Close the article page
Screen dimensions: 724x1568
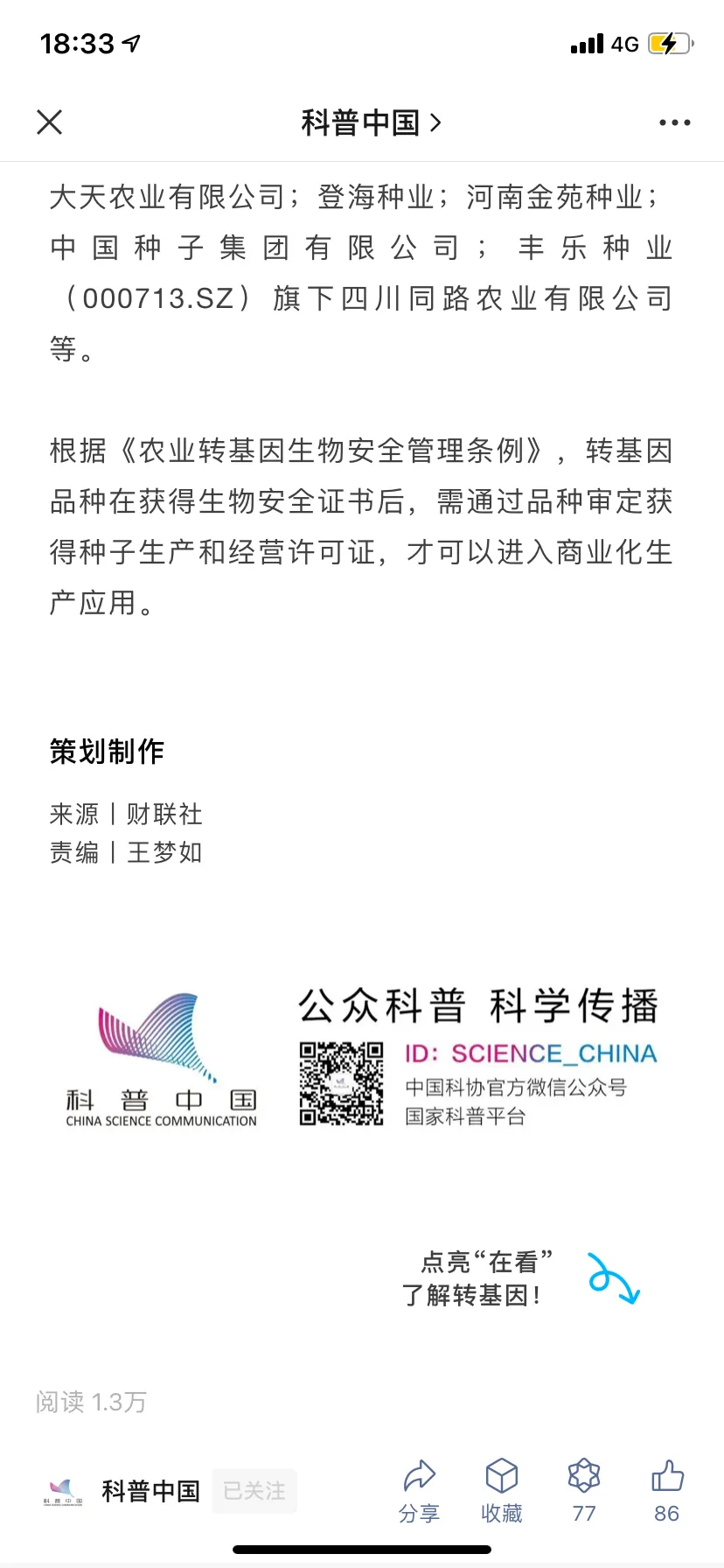click(50, 122)
